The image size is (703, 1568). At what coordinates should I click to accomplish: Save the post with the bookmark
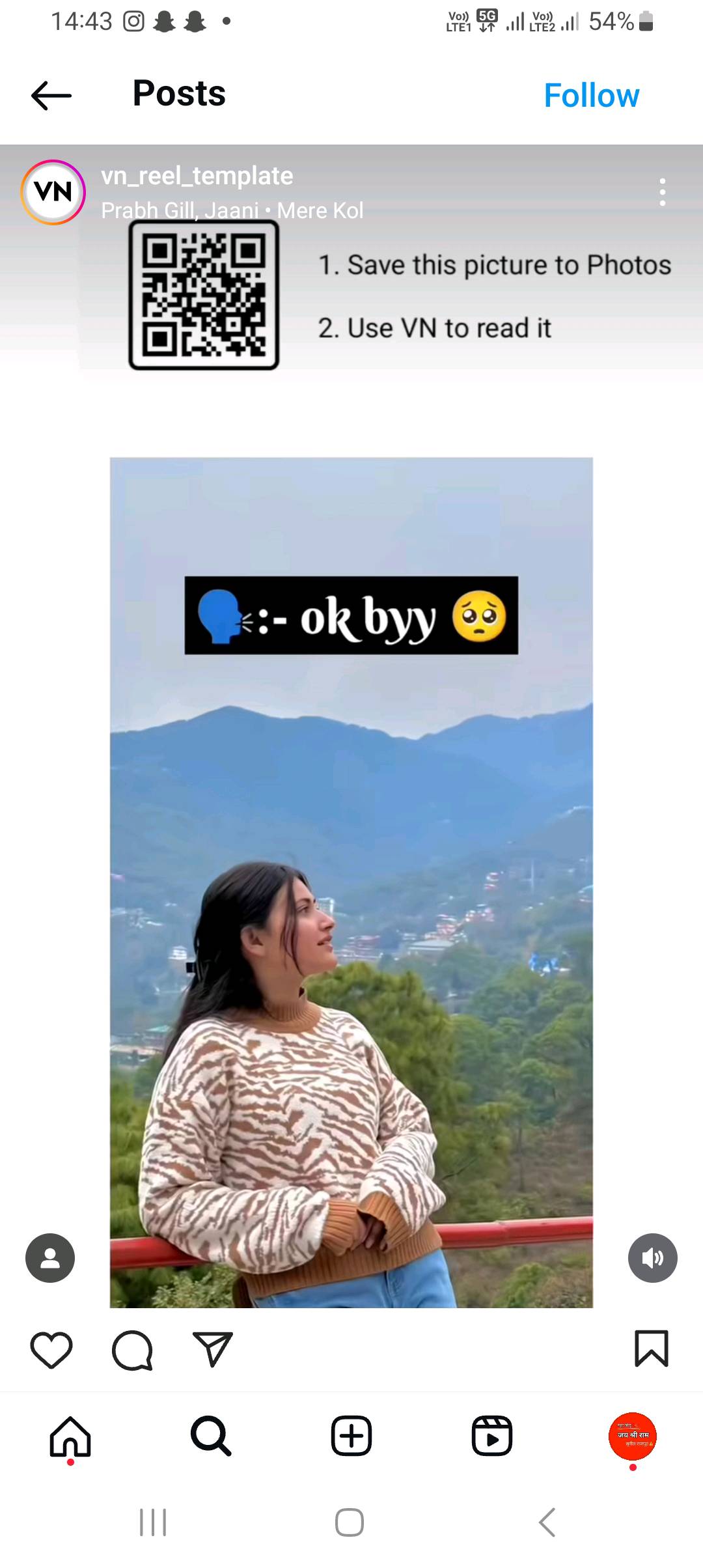[x=651, y=1348]
